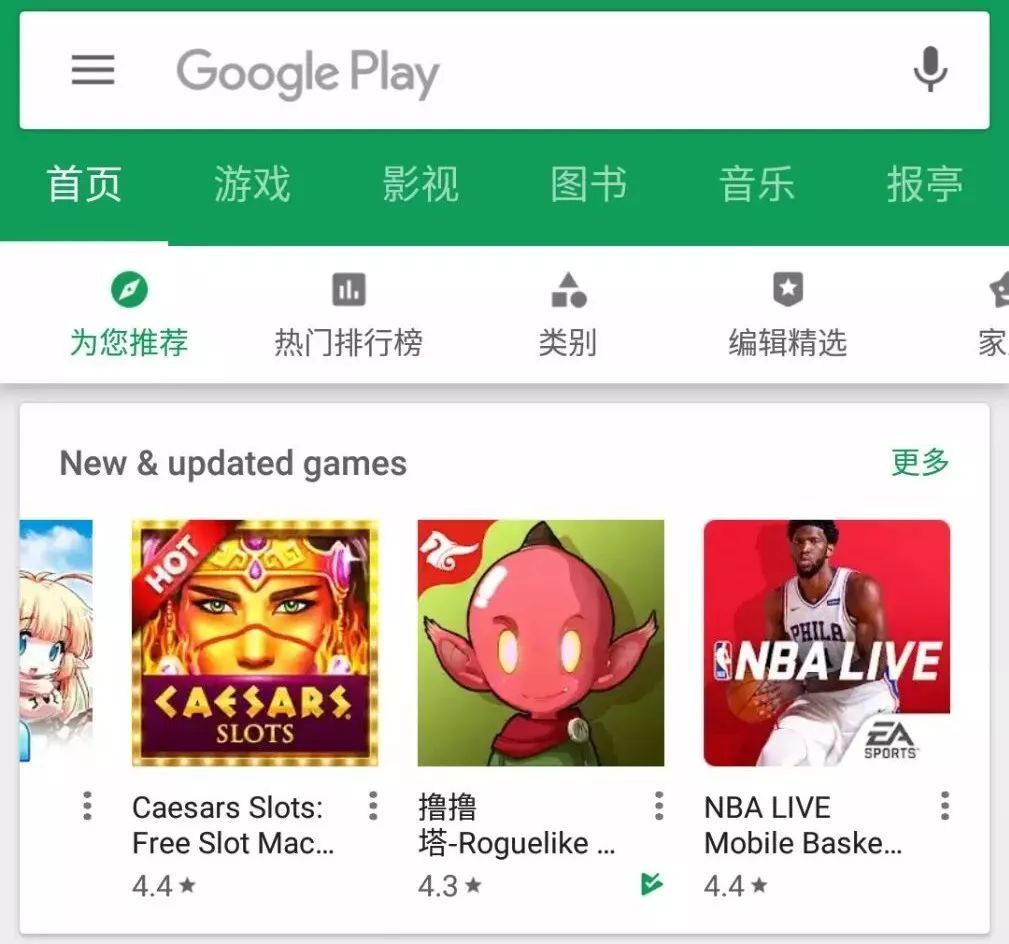Switch to the 报亭 tab
Viewport: 1009px width, 944px height.
(924, 185)
